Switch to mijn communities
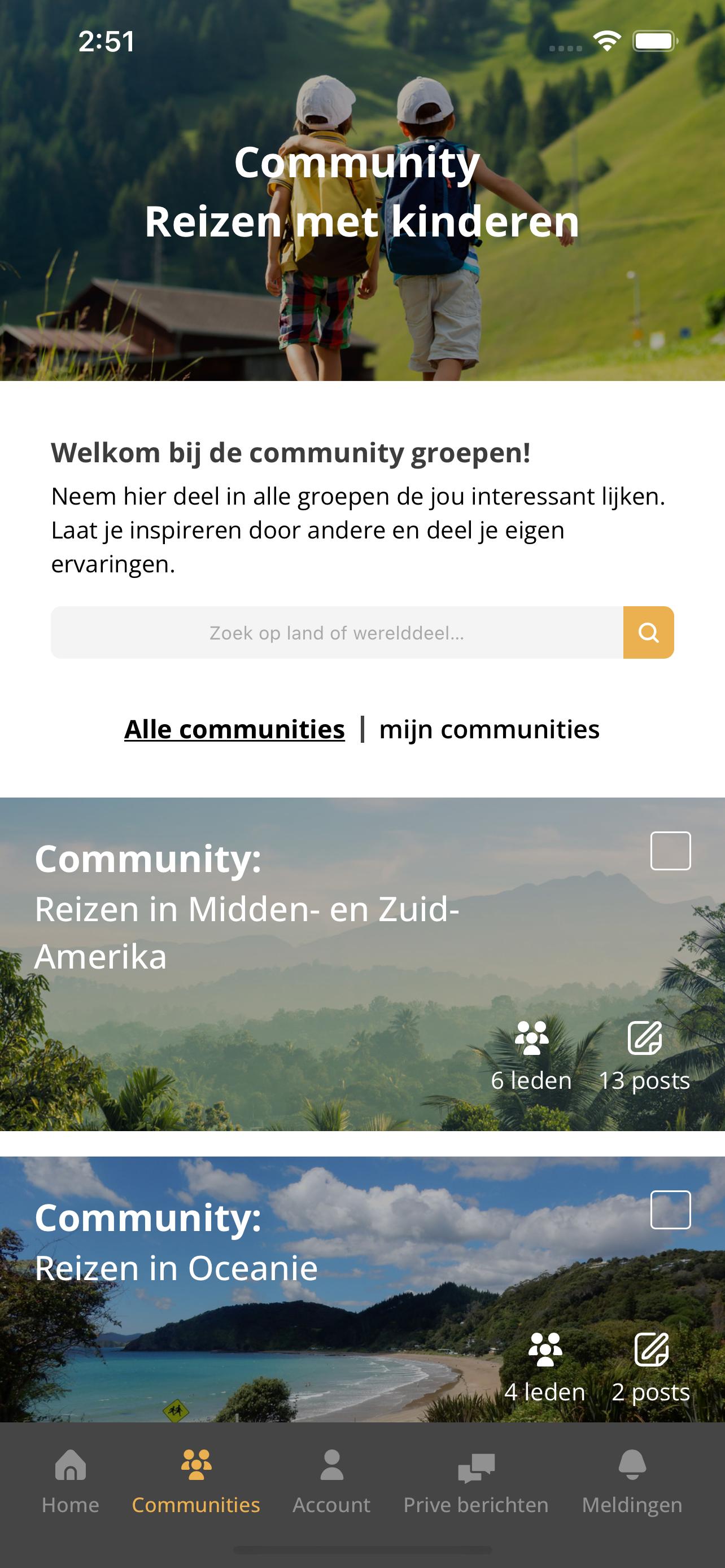 [x=489, y=729]
